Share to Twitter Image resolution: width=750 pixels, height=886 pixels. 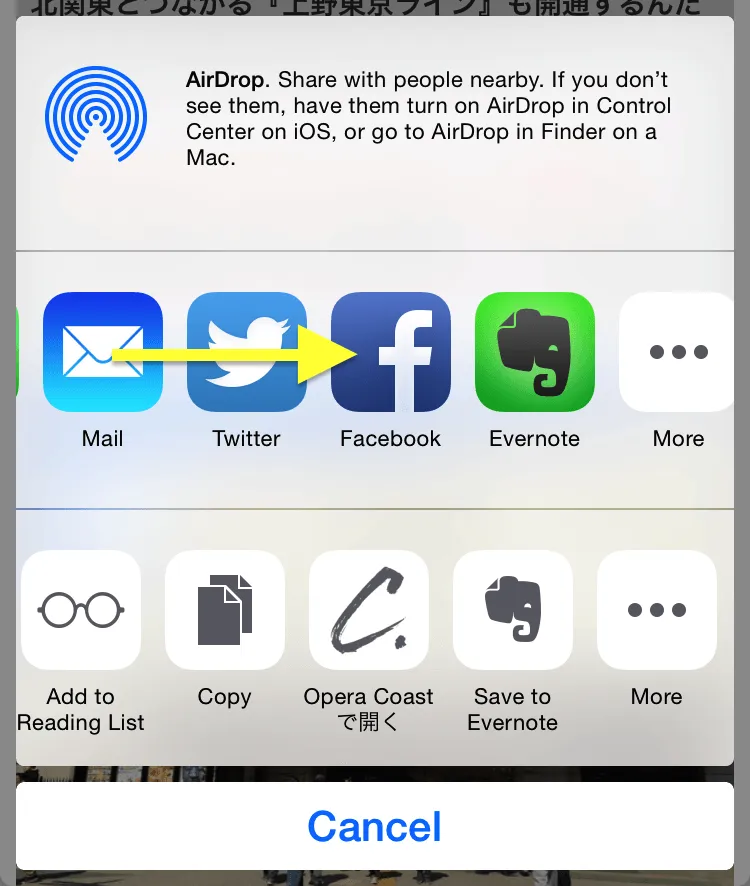246,352
